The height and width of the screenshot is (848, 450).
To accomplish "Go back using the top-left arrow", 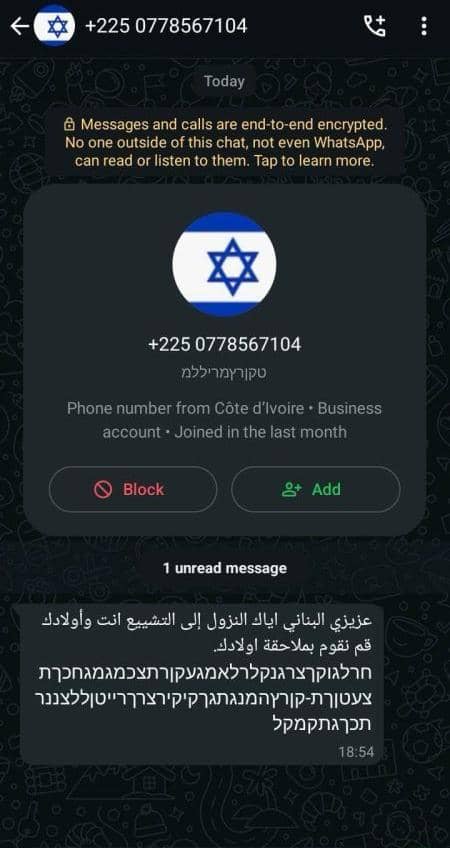I will (x=19, y=26).
